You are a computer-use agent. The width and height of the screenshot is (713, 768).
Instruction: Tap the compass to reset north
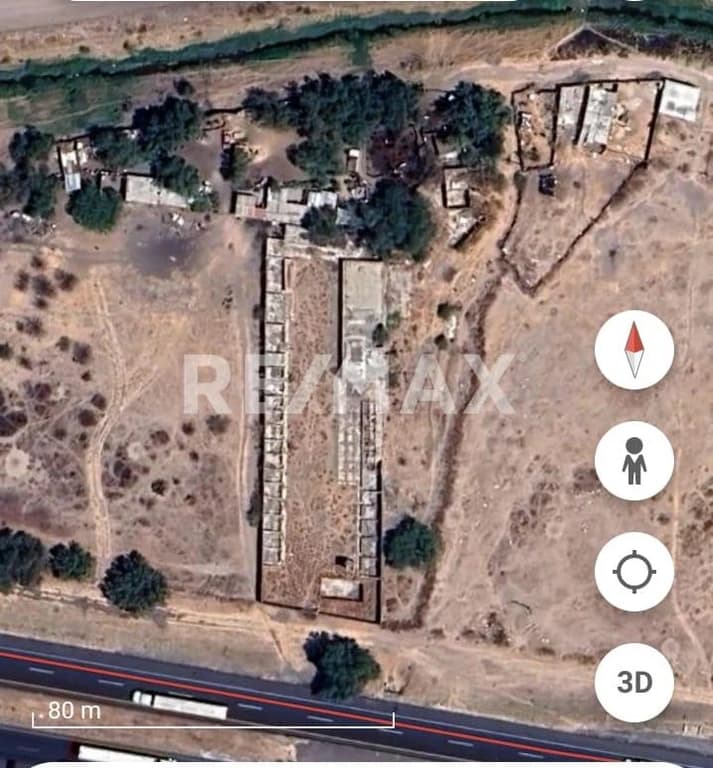(x=634, y=350)
